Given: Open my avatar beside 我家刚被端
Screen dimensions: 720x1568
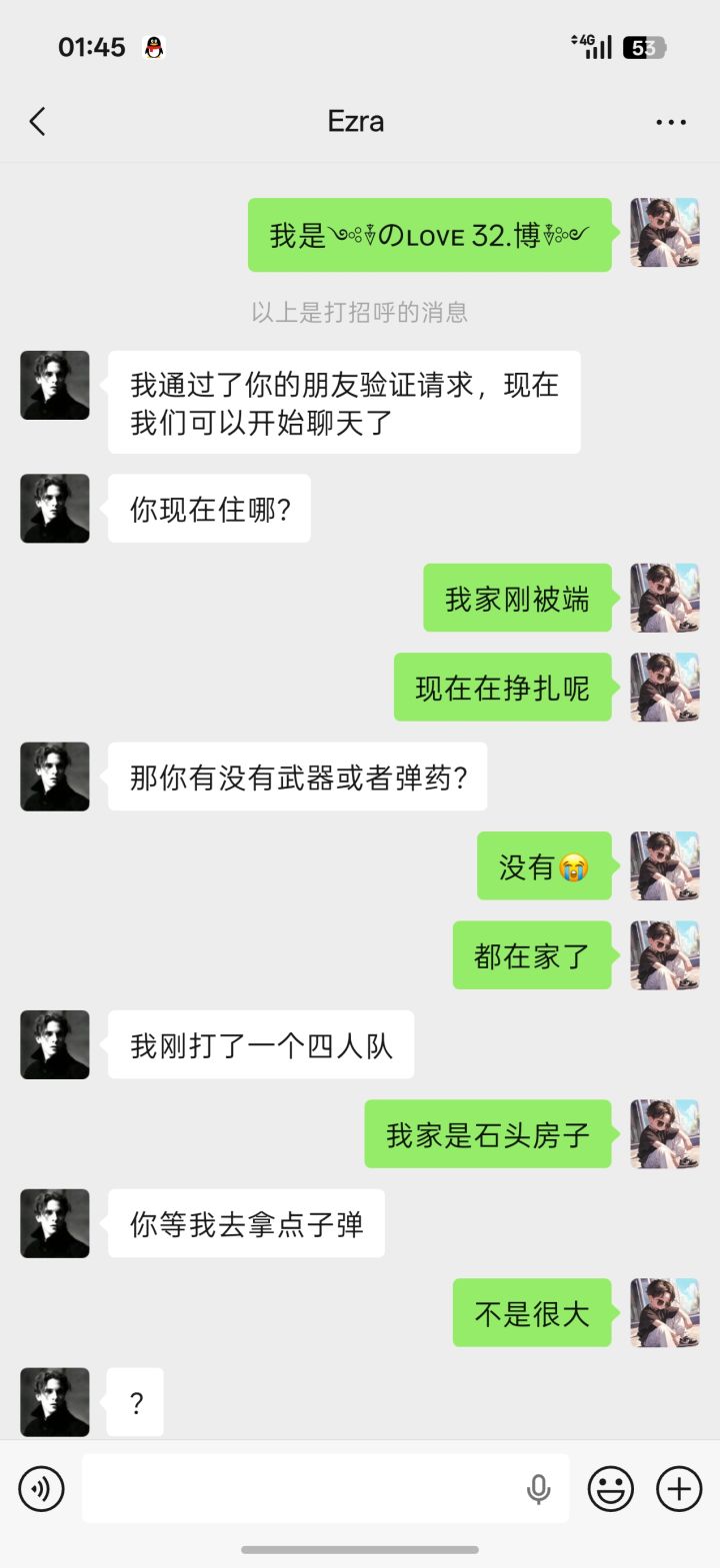Looking at the screenshot, I should click(x=665, y=598).
